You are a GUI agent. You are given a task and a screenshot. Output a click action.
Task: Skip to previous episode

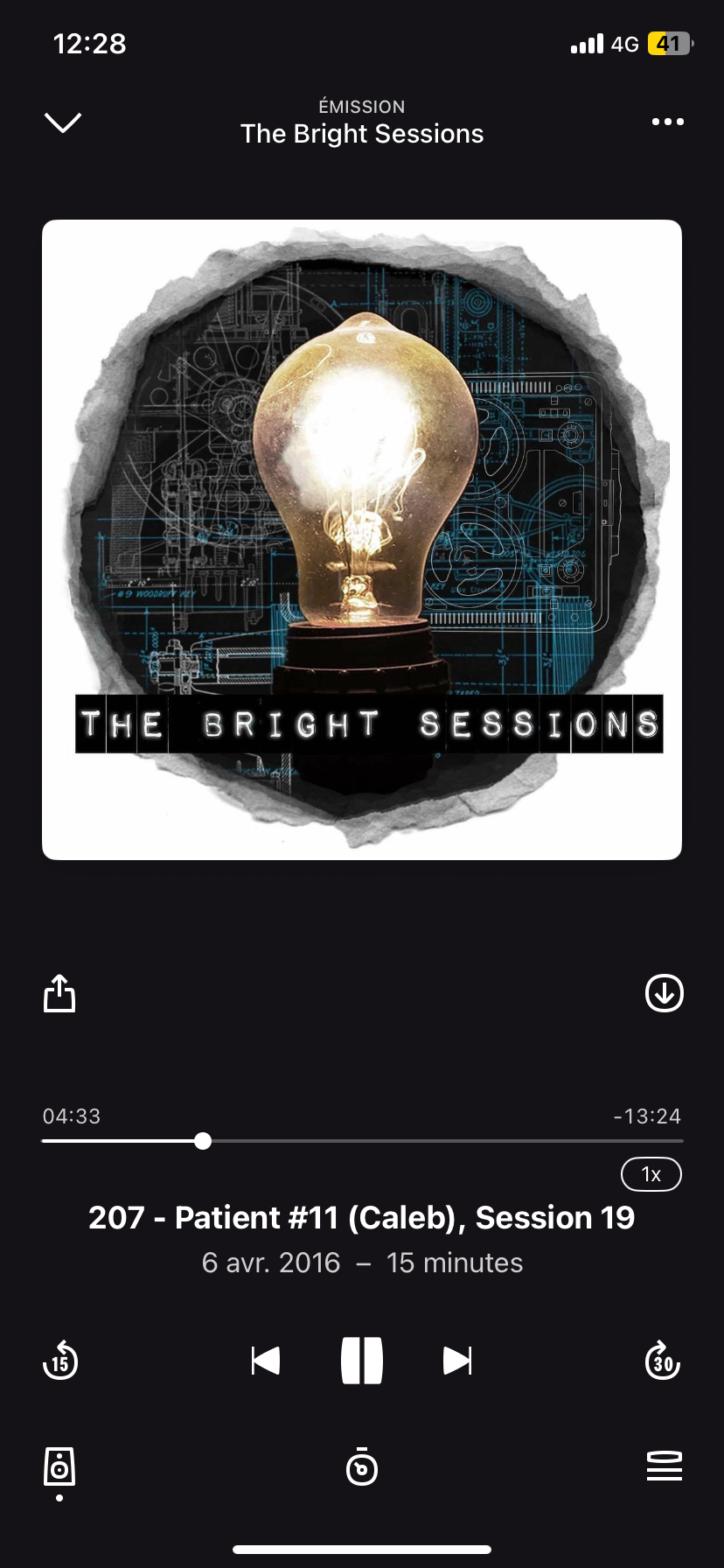265,1361
